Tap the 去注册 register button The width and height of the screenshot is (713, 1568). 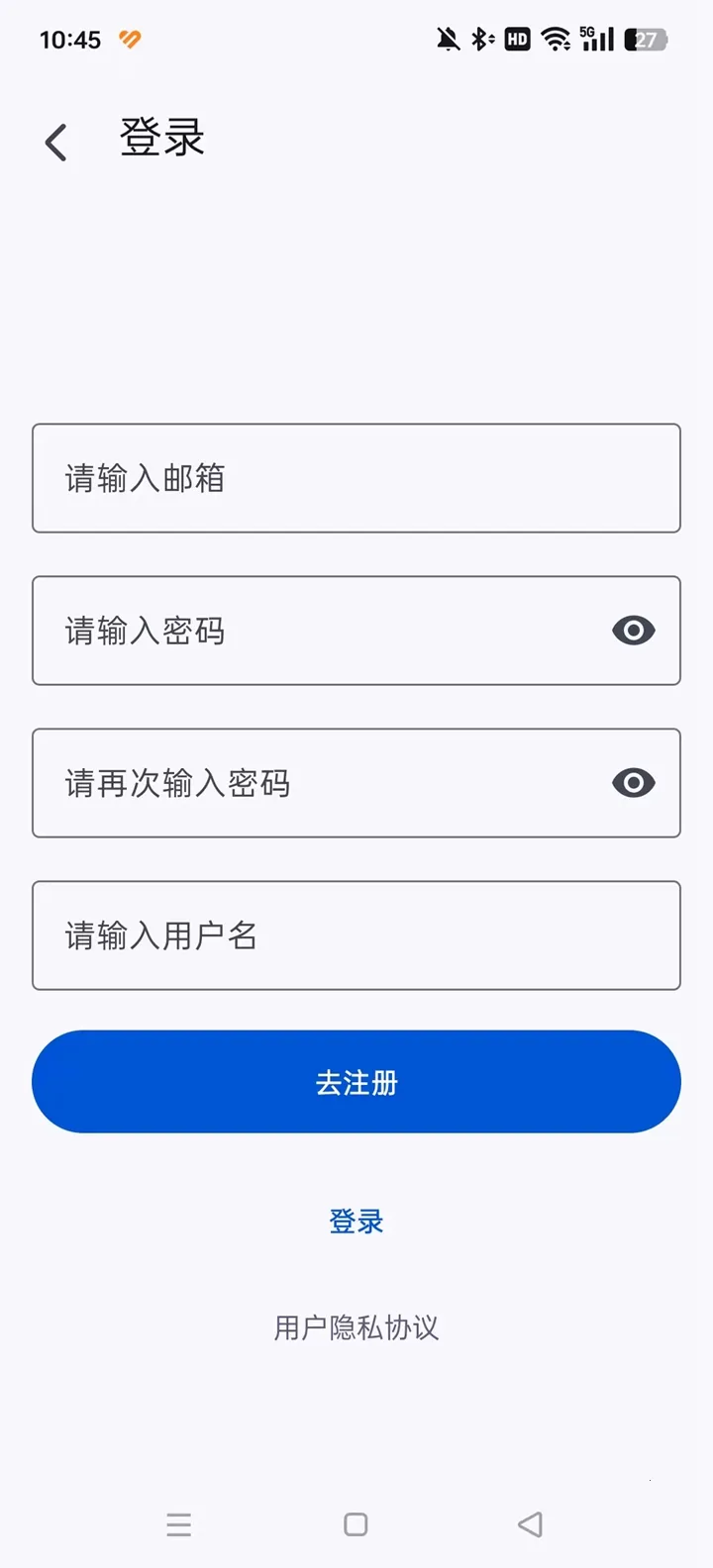pos(356,1081)
